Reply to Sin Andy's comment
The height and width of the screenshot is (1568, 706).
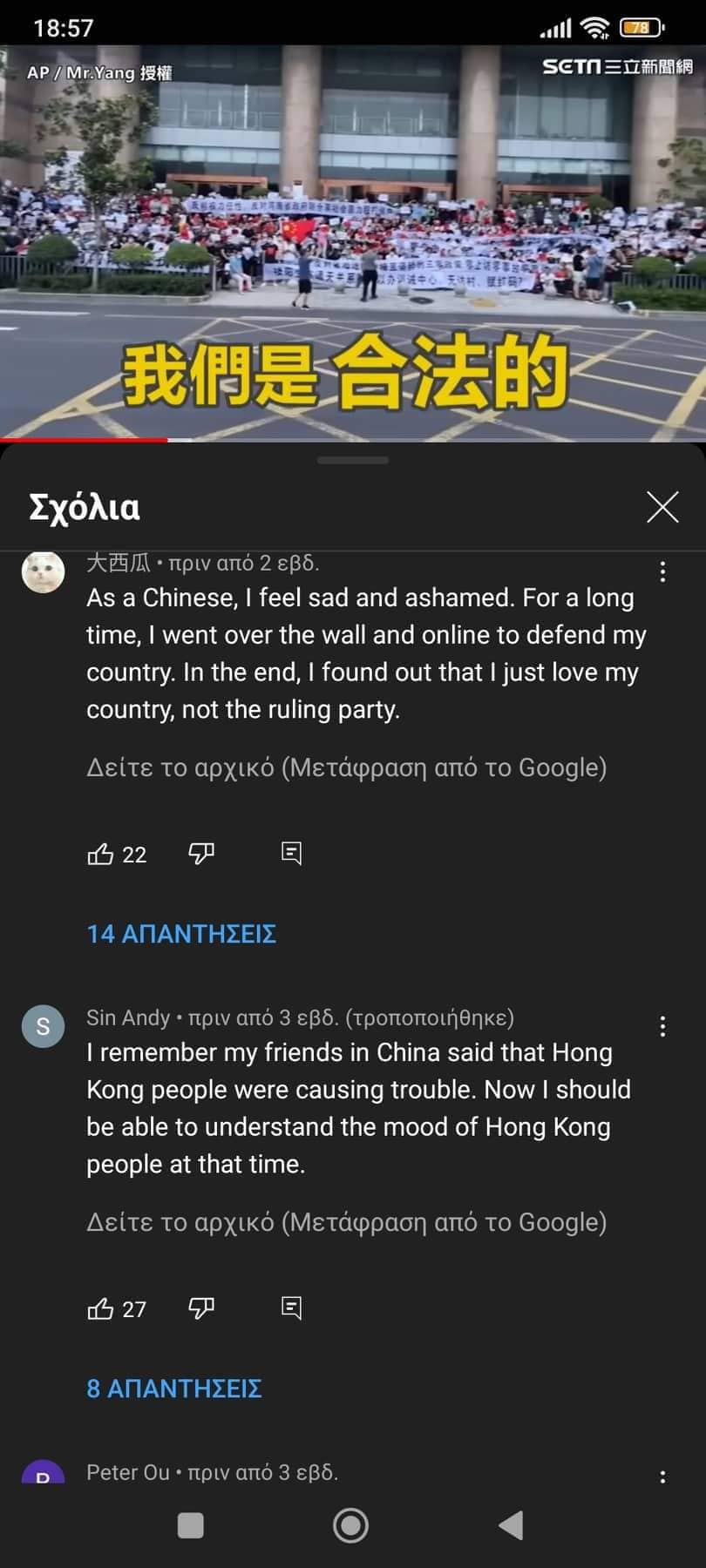[x=291, y=1308]
